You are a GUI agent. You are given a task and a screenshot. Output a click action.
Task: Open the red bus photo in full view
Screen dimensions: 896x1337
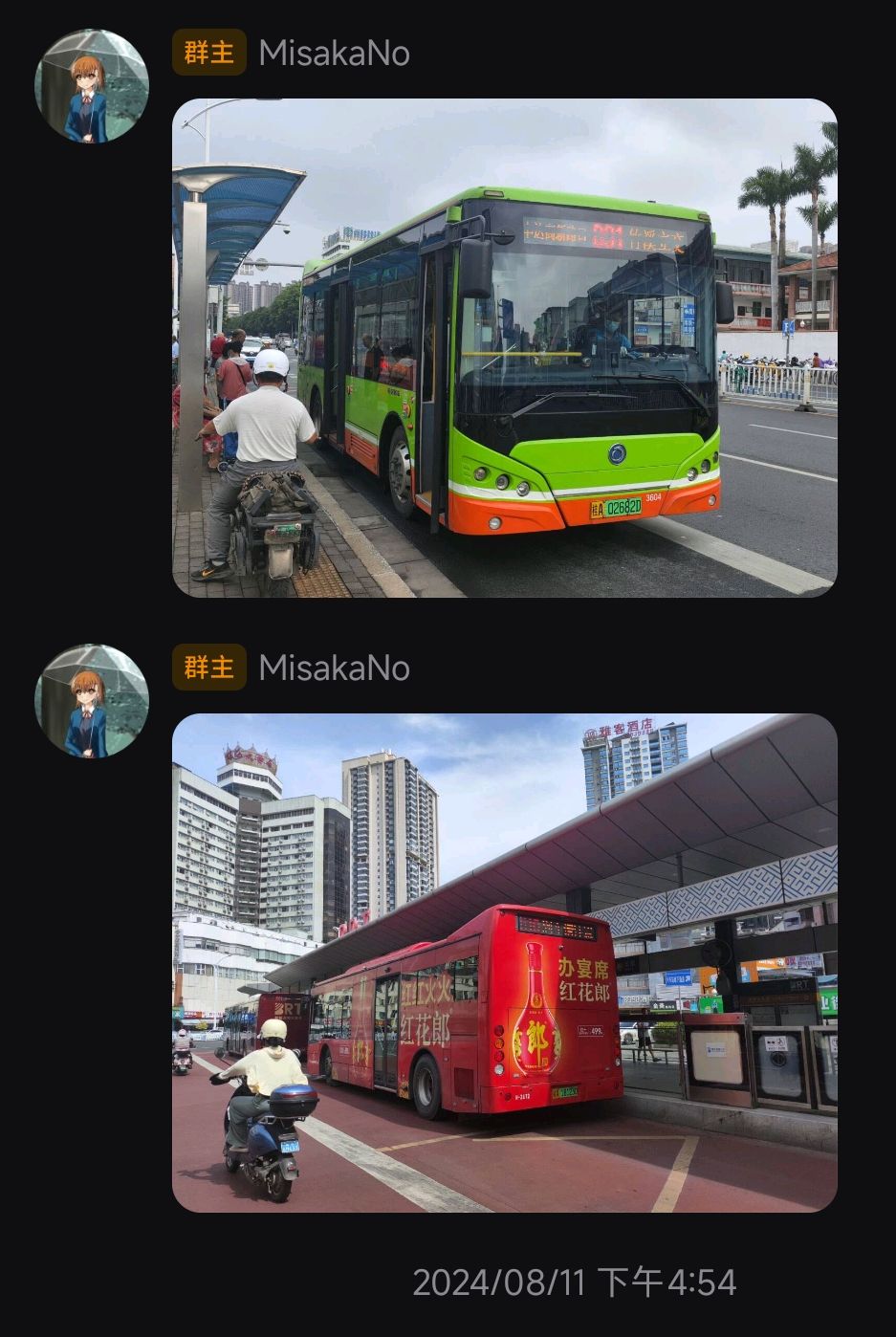504,962
